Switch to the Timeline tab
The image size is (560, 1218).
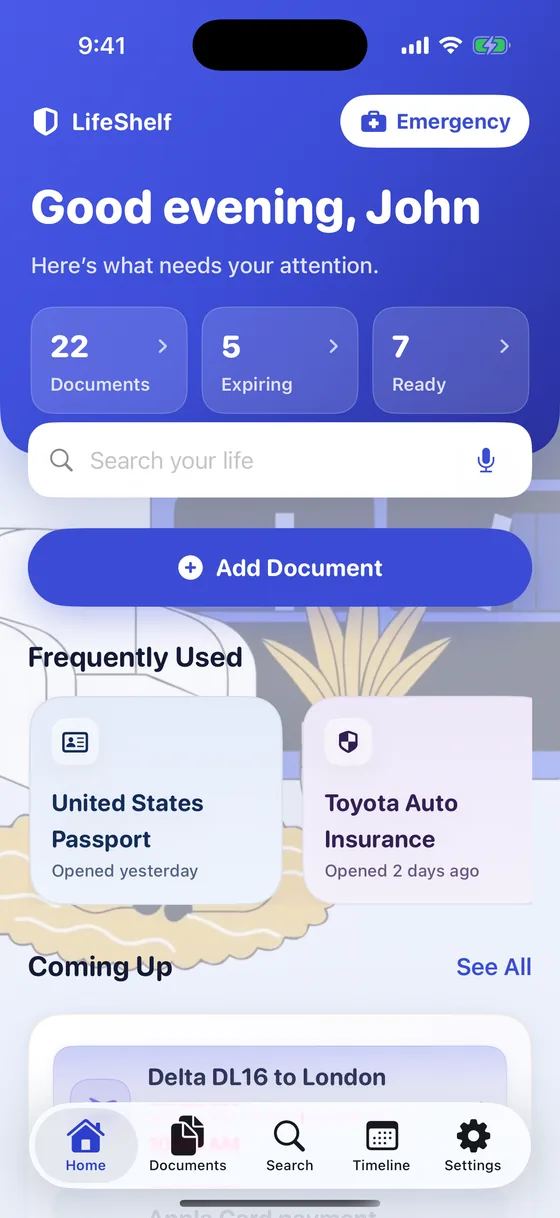click(x=381, y=1146)
